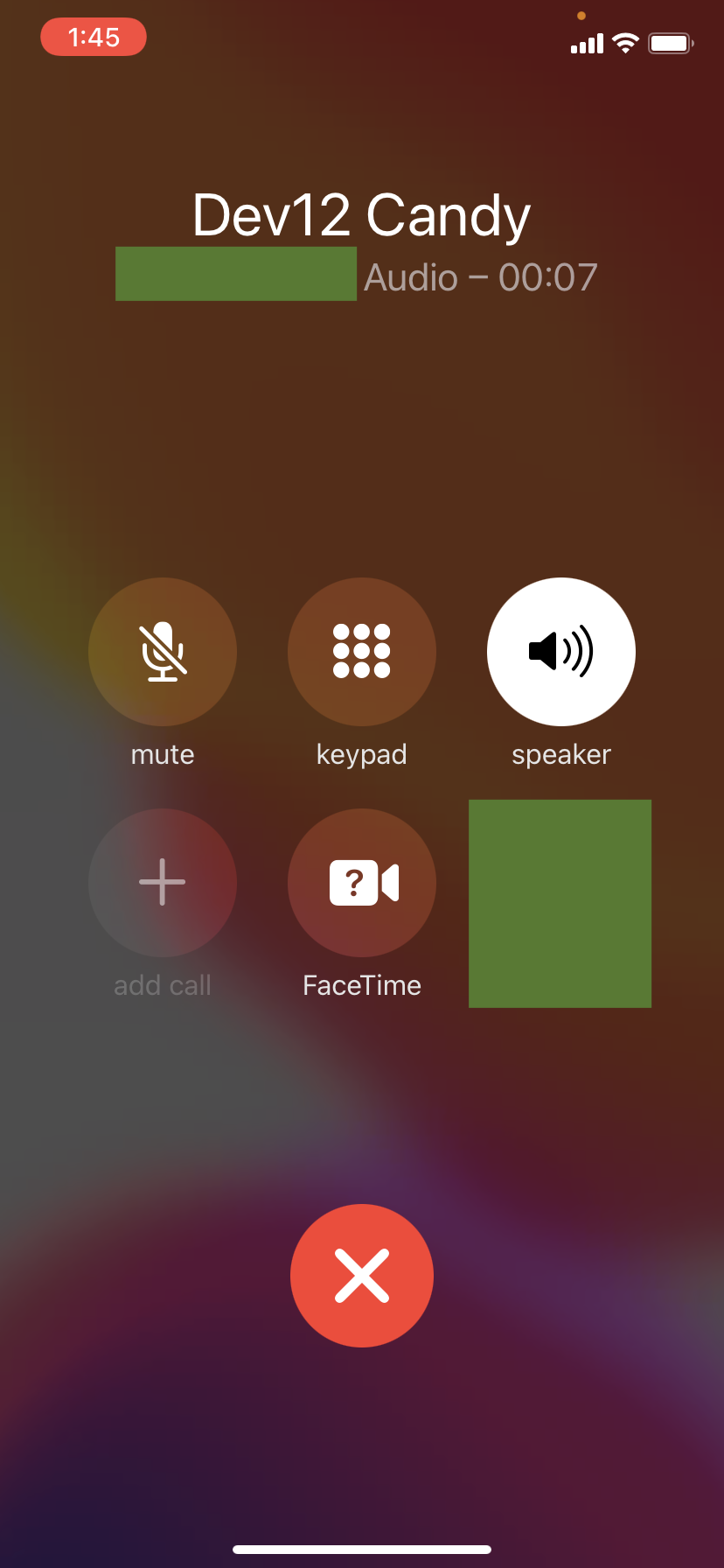The height and width of the screenshot is (1568, 724).
Task: Tap the Audio call label
Action: point(410,276)
